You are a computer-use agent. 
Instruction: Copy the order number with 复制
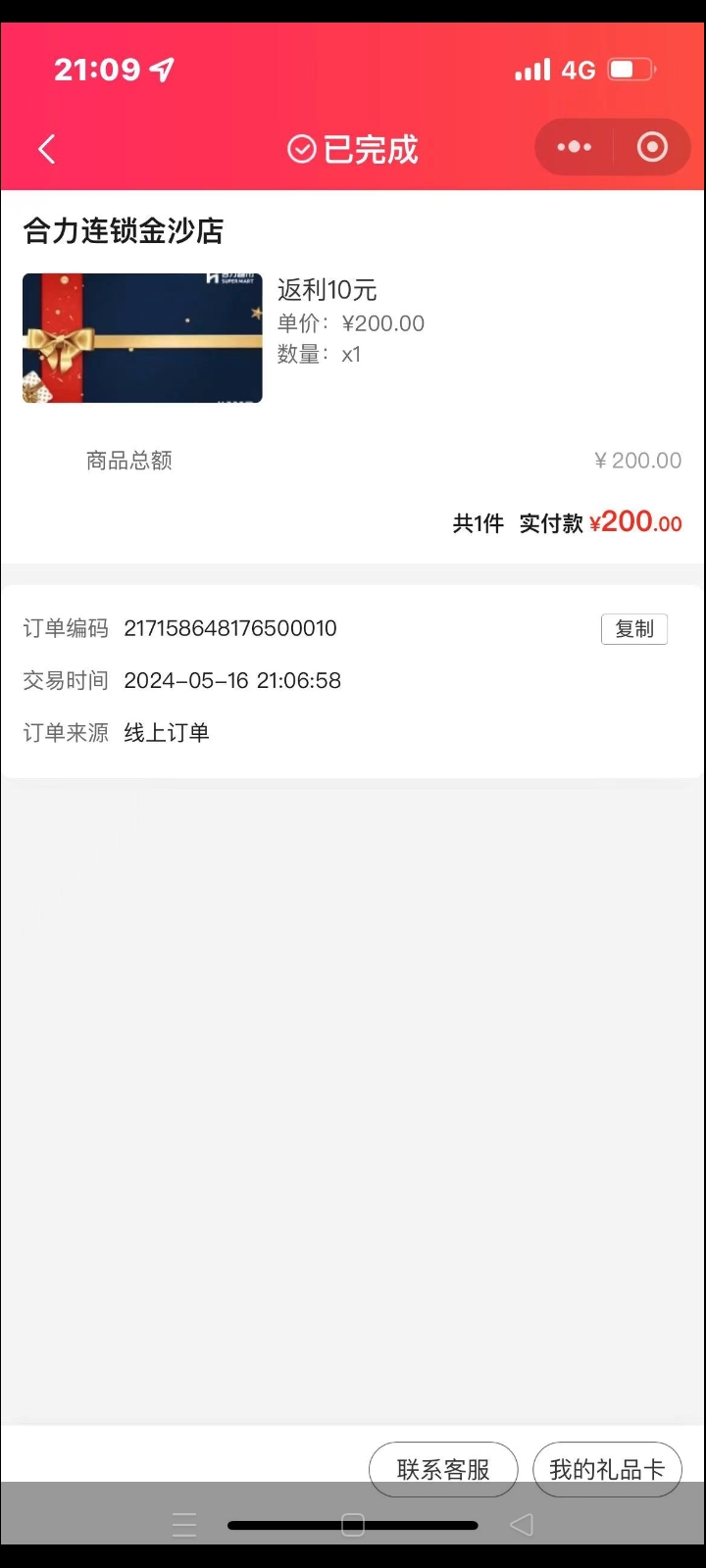click(x=633, y=629)
